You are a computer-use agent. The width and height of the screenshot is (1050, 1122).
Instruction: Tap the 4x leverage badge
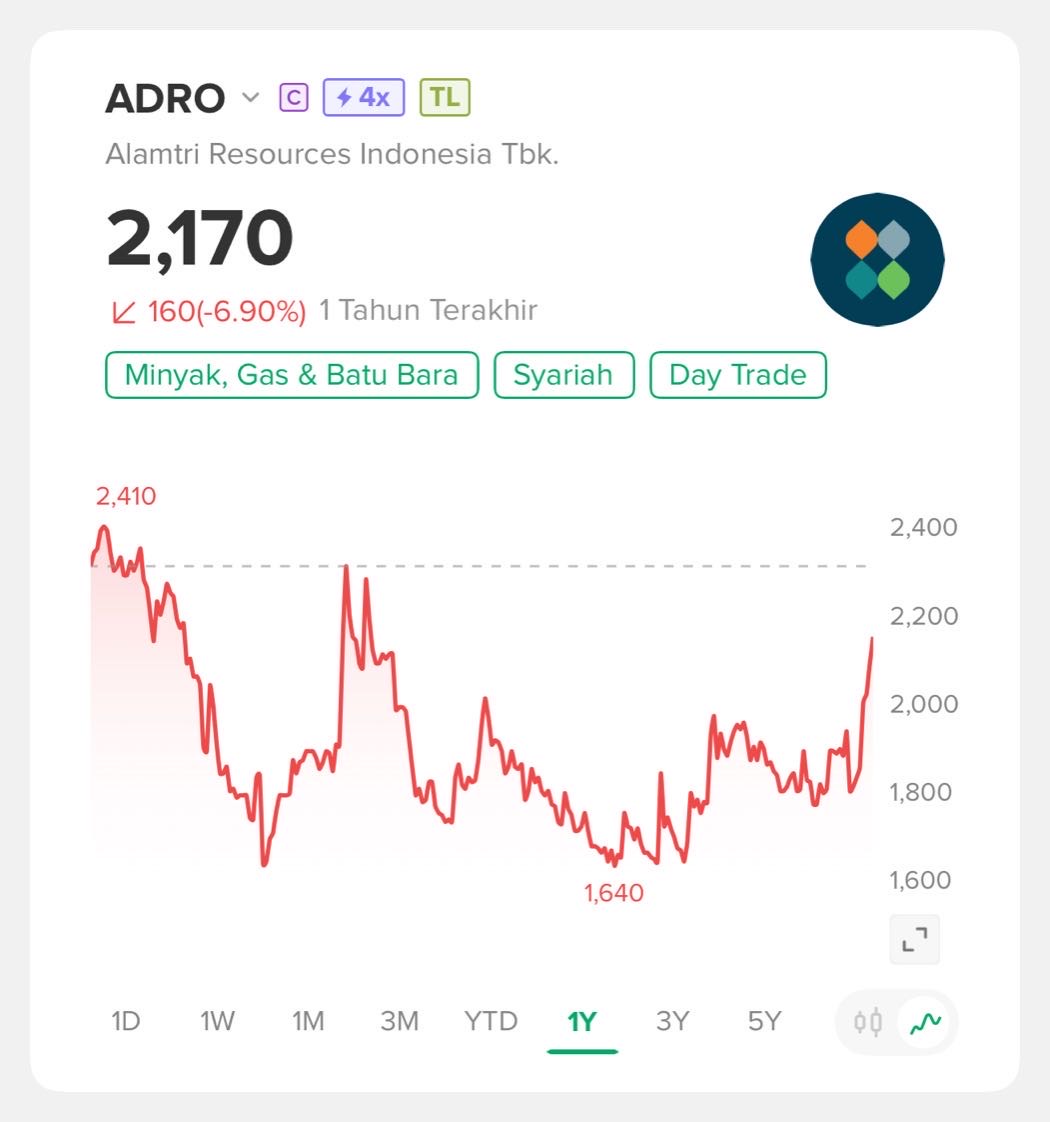point(362,97)
